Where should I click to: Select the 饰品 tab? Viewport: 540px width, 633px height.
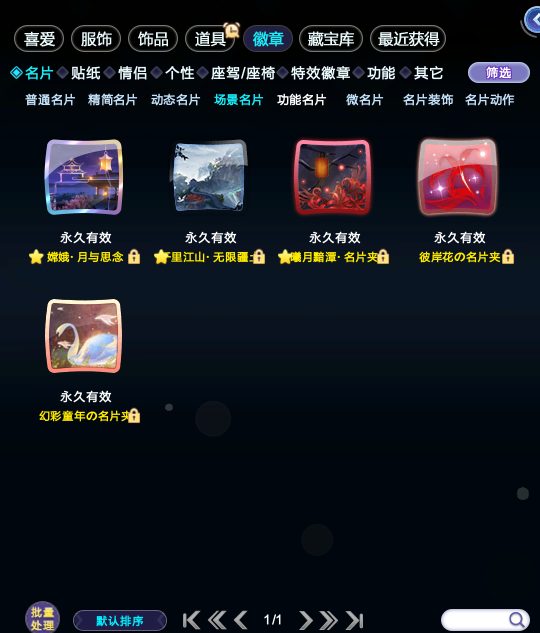[153, 39]
